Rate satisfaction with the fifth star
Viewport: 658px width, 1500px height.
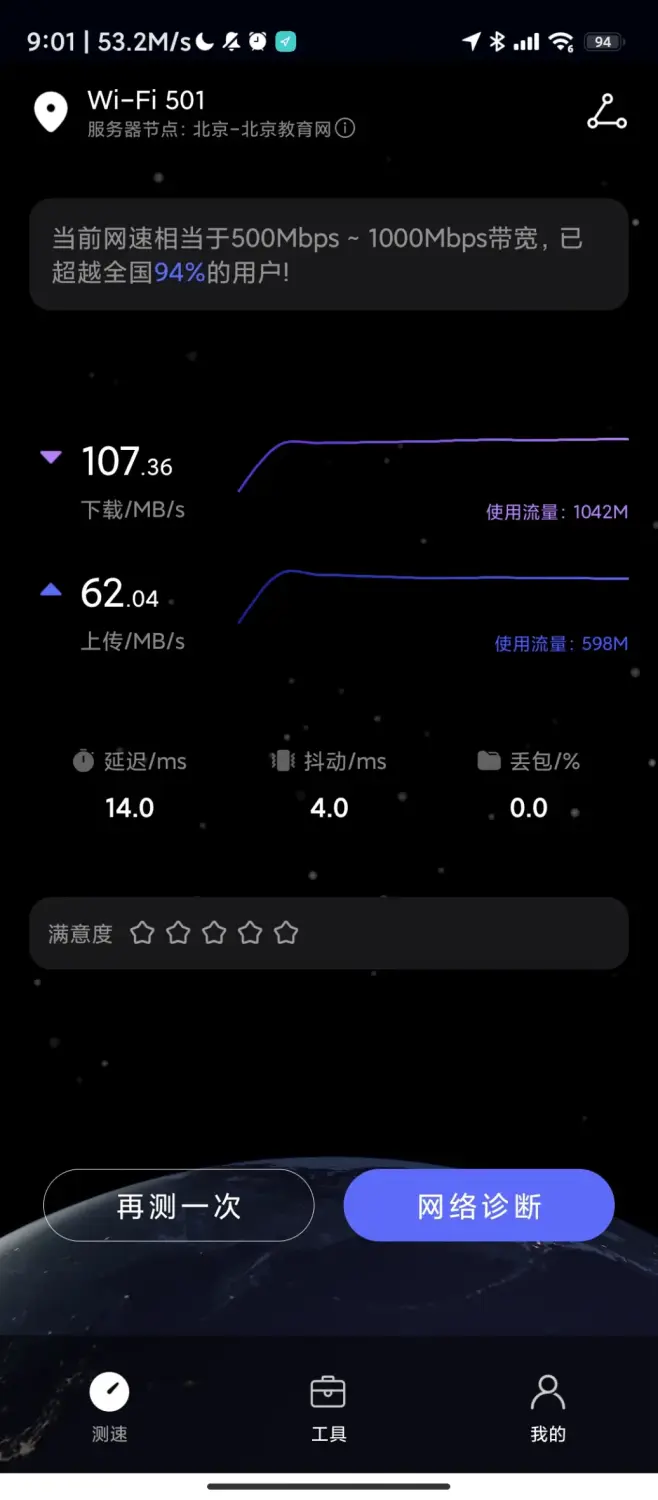286,933
